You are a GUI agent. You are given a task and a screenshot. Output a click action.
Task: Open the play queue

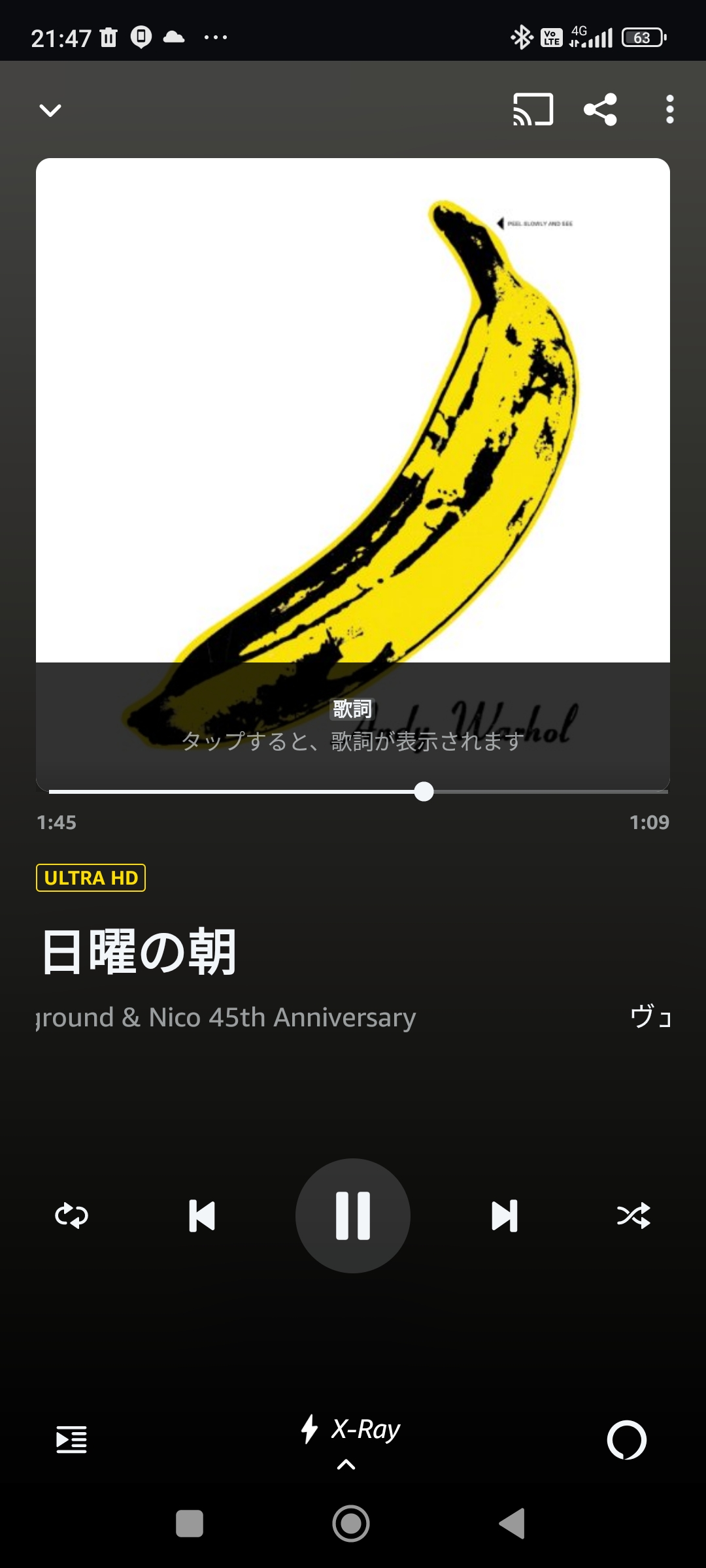(71, 1439)
